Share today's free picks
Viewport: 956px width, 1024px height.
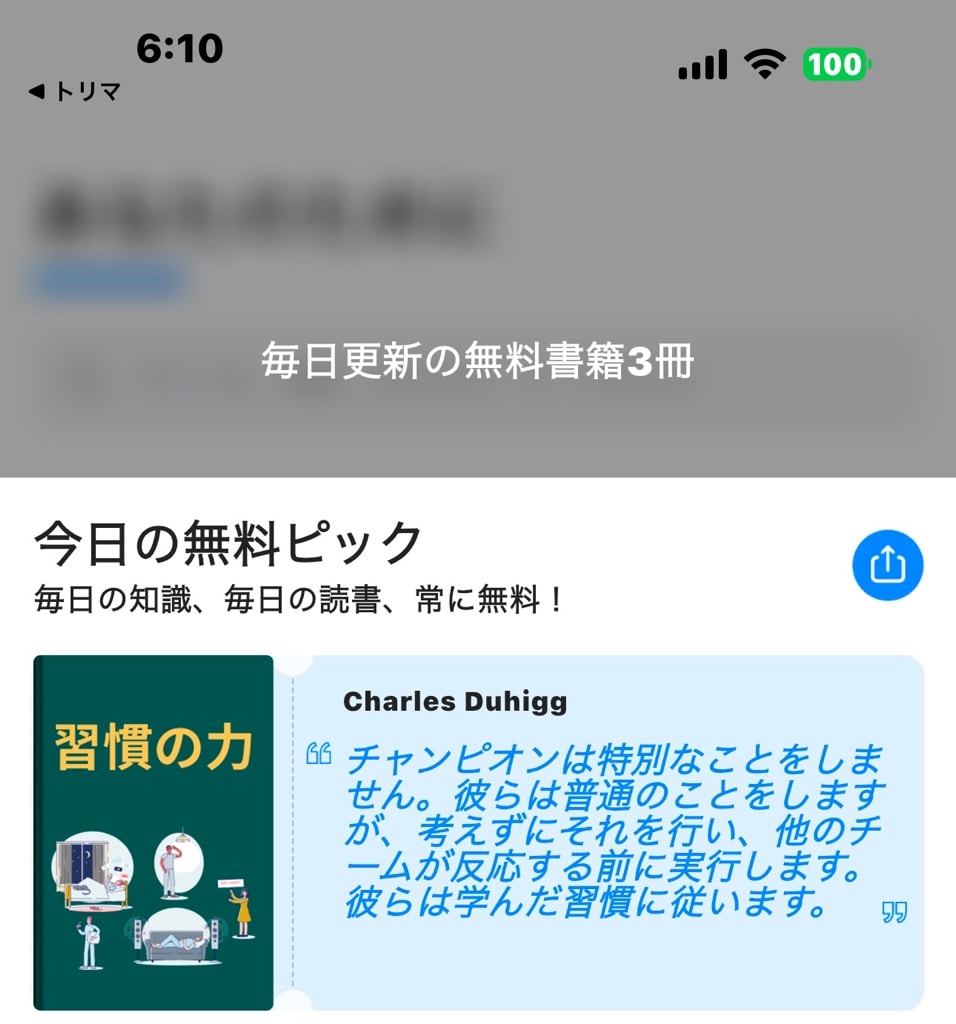887,566
